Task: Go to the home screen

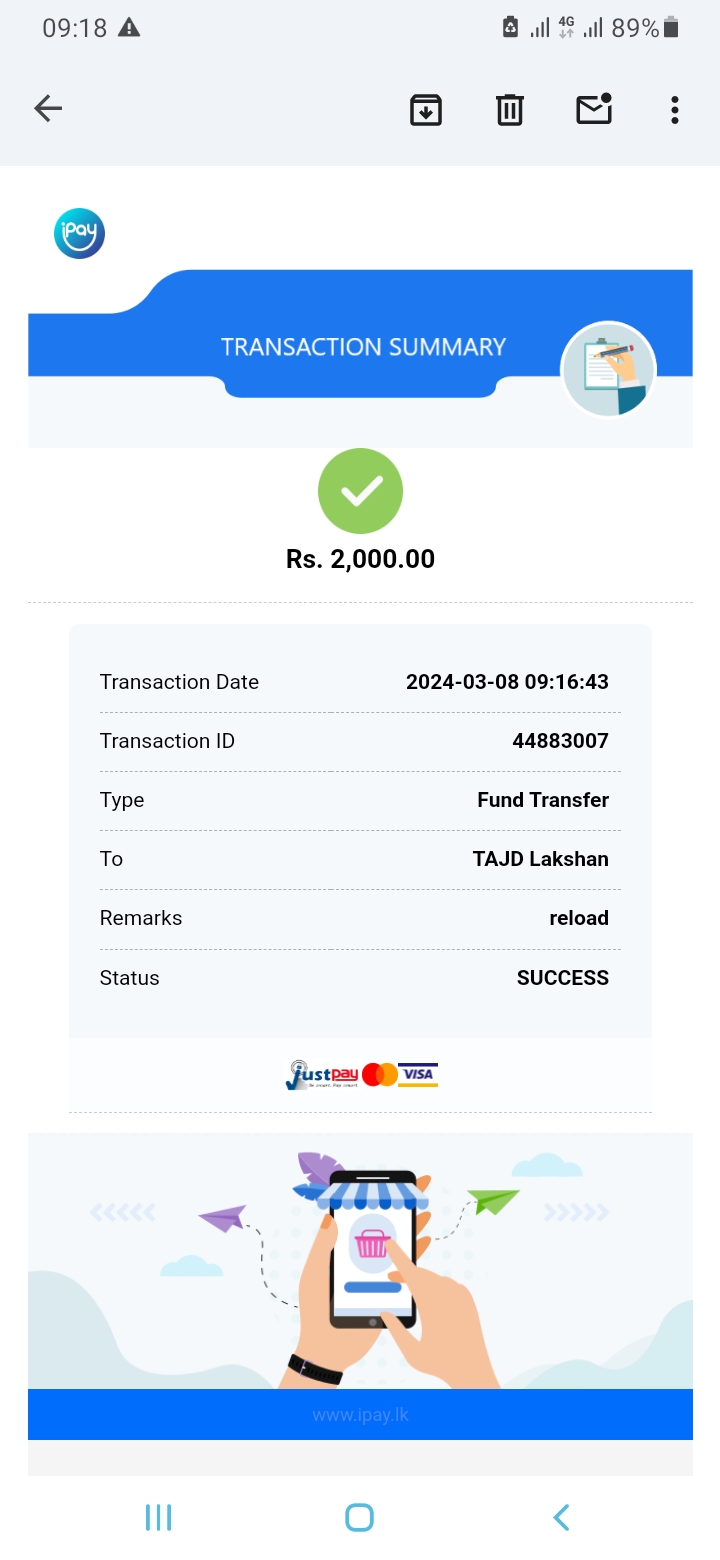Action: click(359, 1517)
